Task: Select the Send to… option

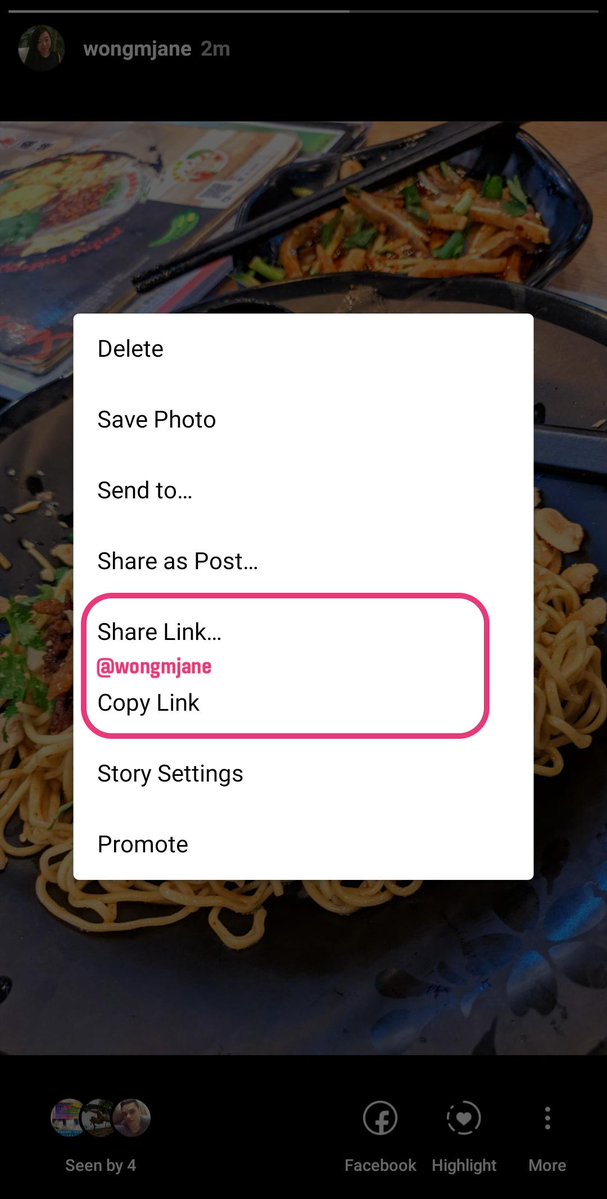Action: pyautogui.click(x=145, y=491)
